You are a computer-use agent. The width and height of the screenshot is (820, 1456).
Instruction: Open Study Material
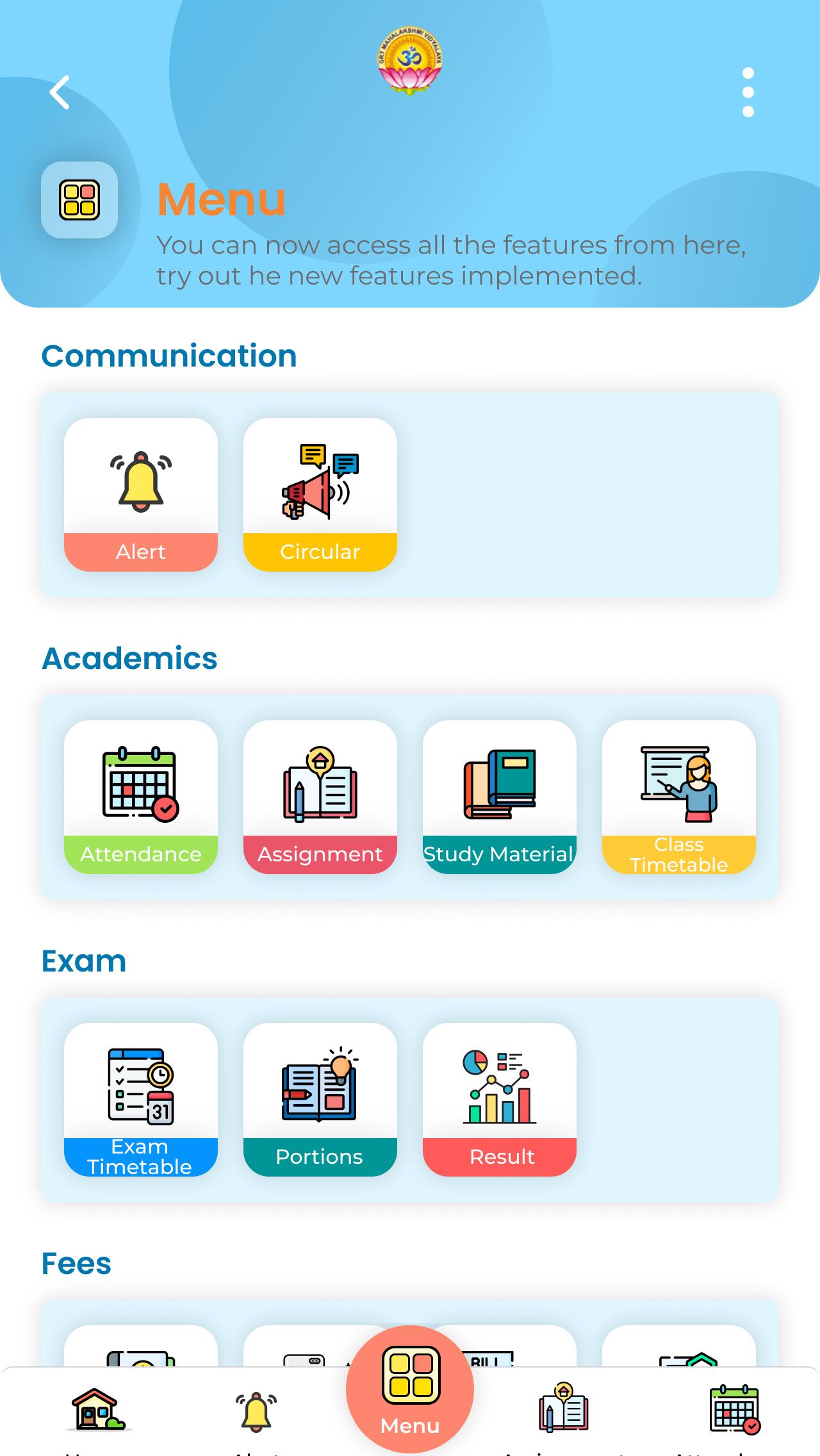click(x=500, y=797)
